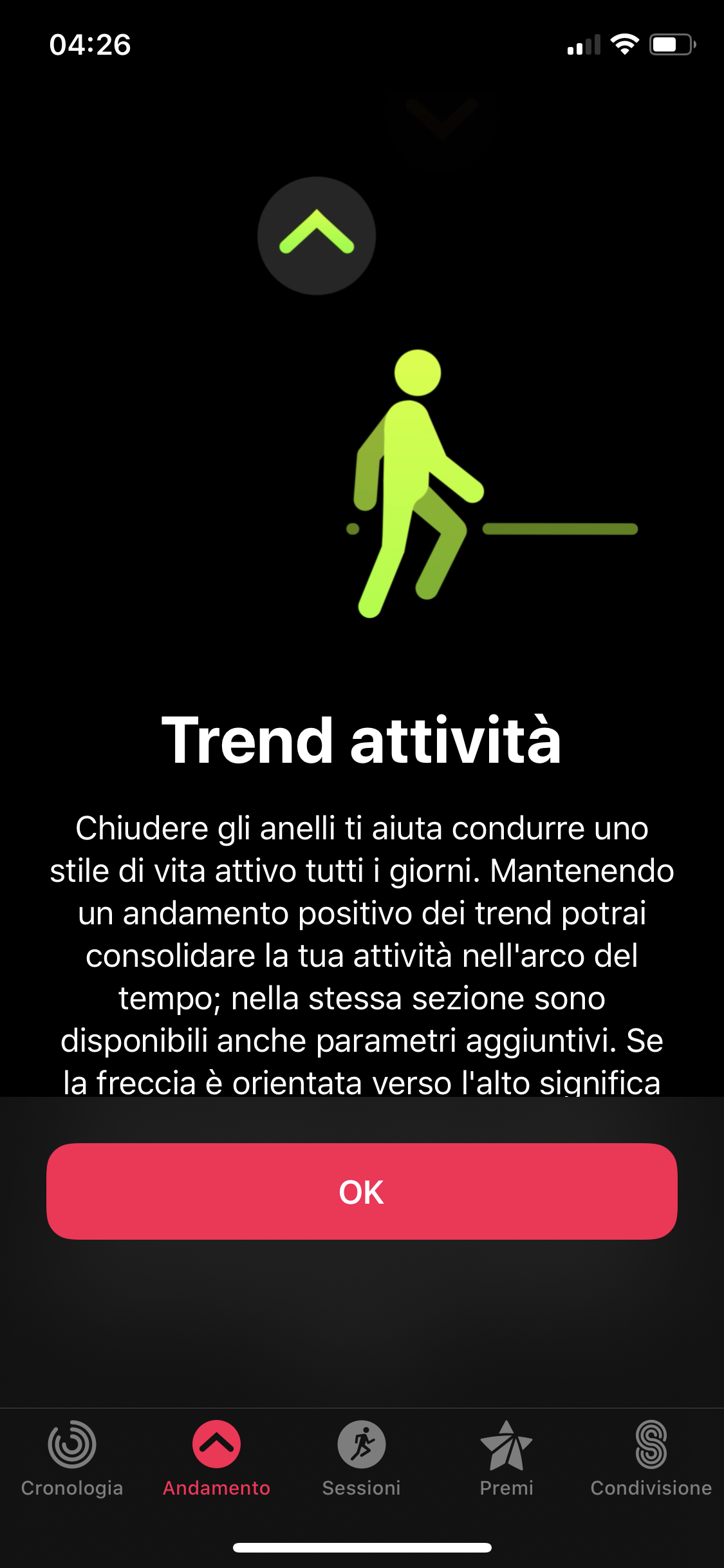This screenshot has width=724, height=1568.
Task: Open the Condivisione tab
Action: (651, 1459)
